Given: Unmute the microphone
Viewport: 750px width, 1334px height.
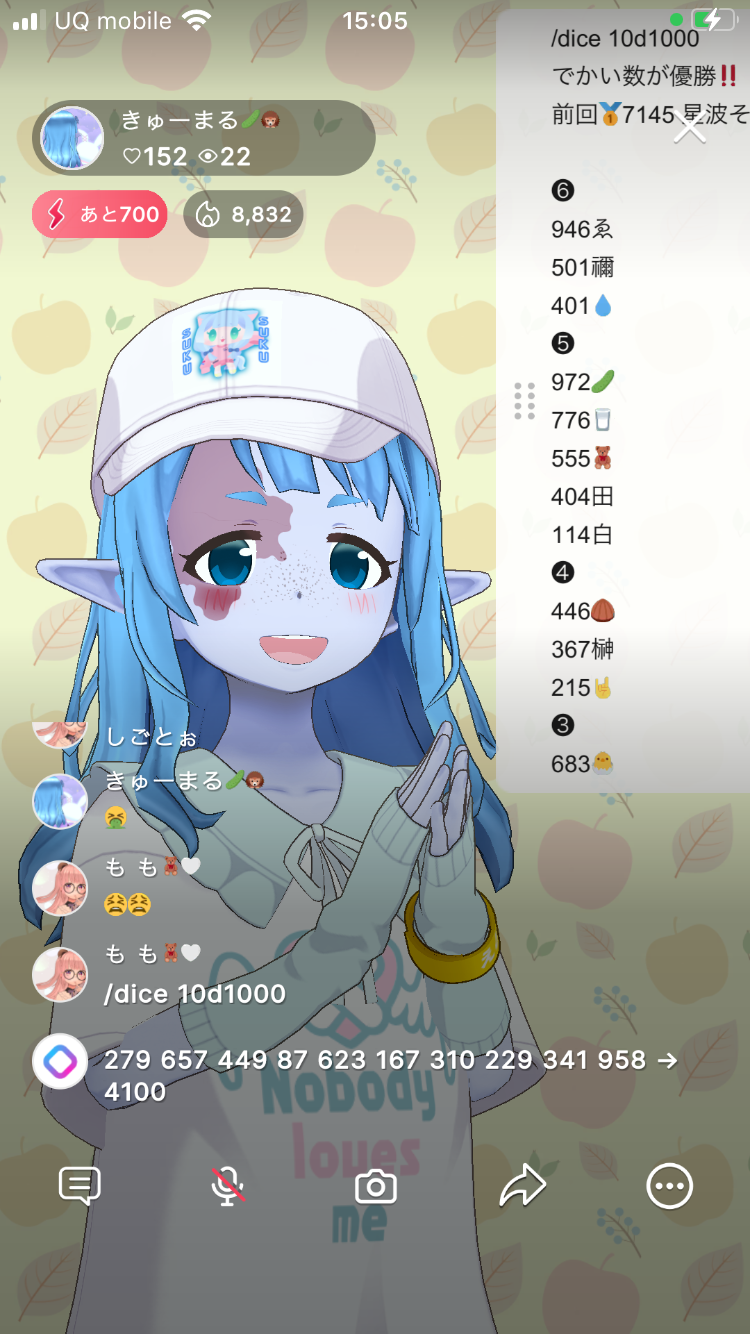Looking at the screenshot, I should click(228, 1186).
